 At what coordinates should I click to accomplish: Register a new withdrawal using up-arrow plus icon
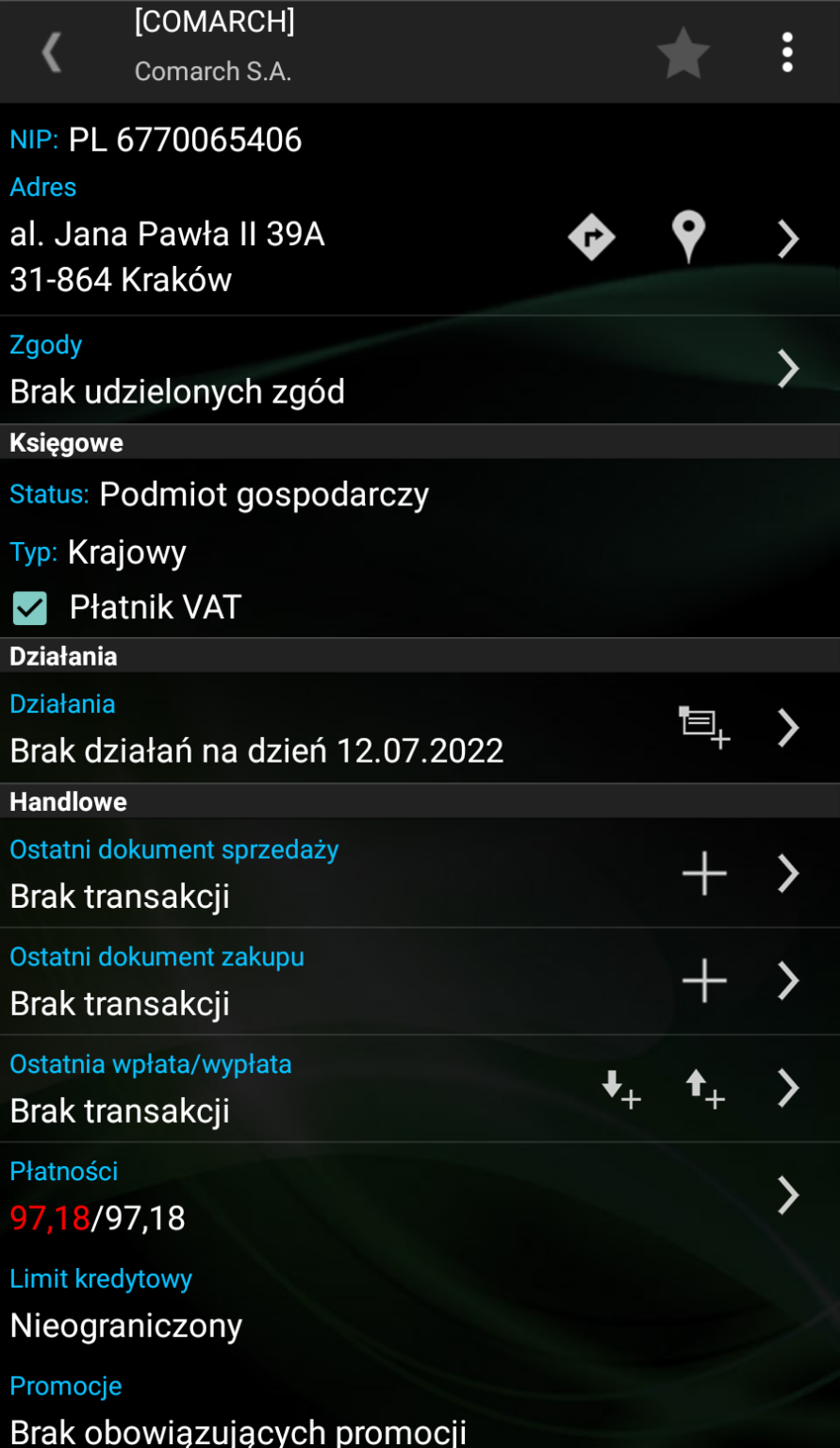coord(707,1089)
